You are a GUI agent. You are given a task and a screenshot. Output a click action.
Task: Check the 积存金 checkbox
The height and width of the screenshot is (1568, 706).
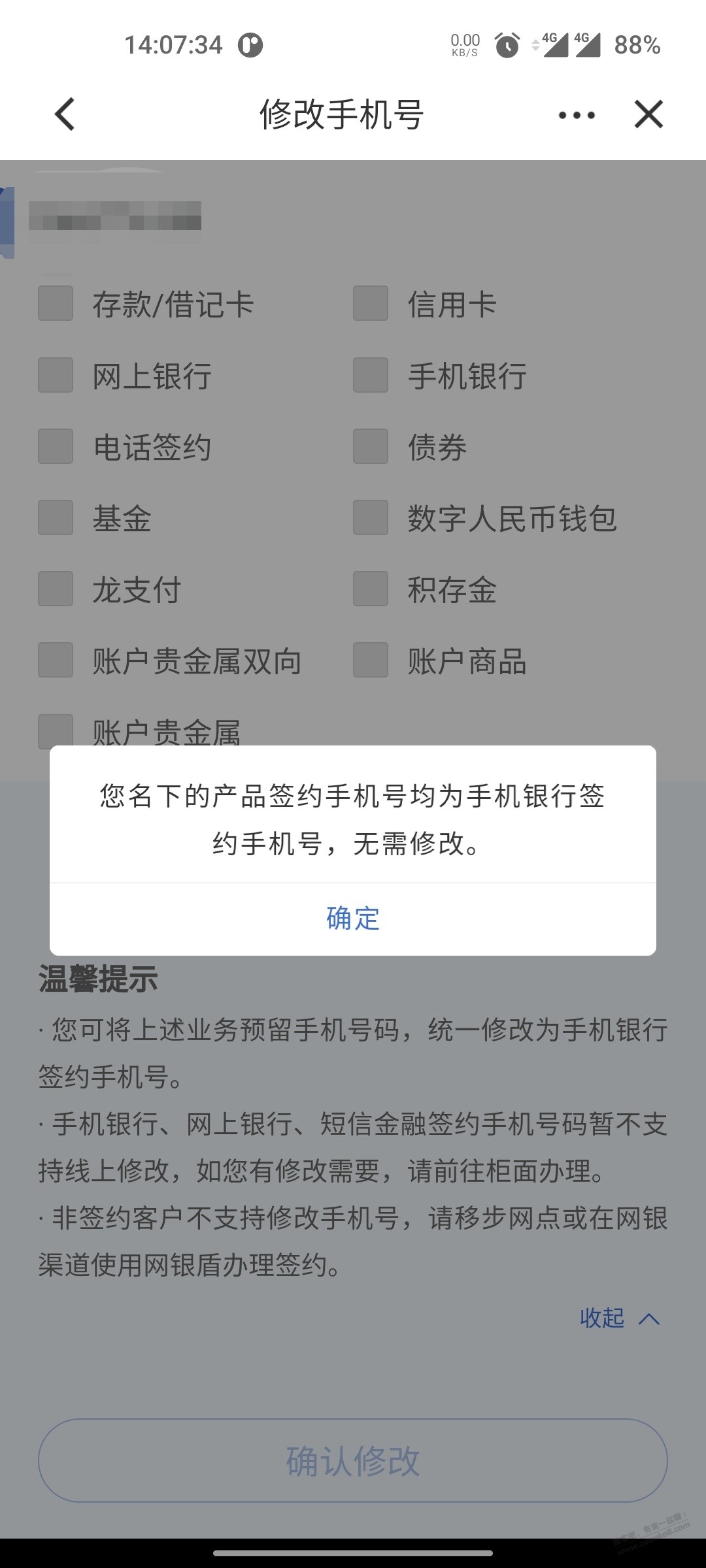coord(371,589)
